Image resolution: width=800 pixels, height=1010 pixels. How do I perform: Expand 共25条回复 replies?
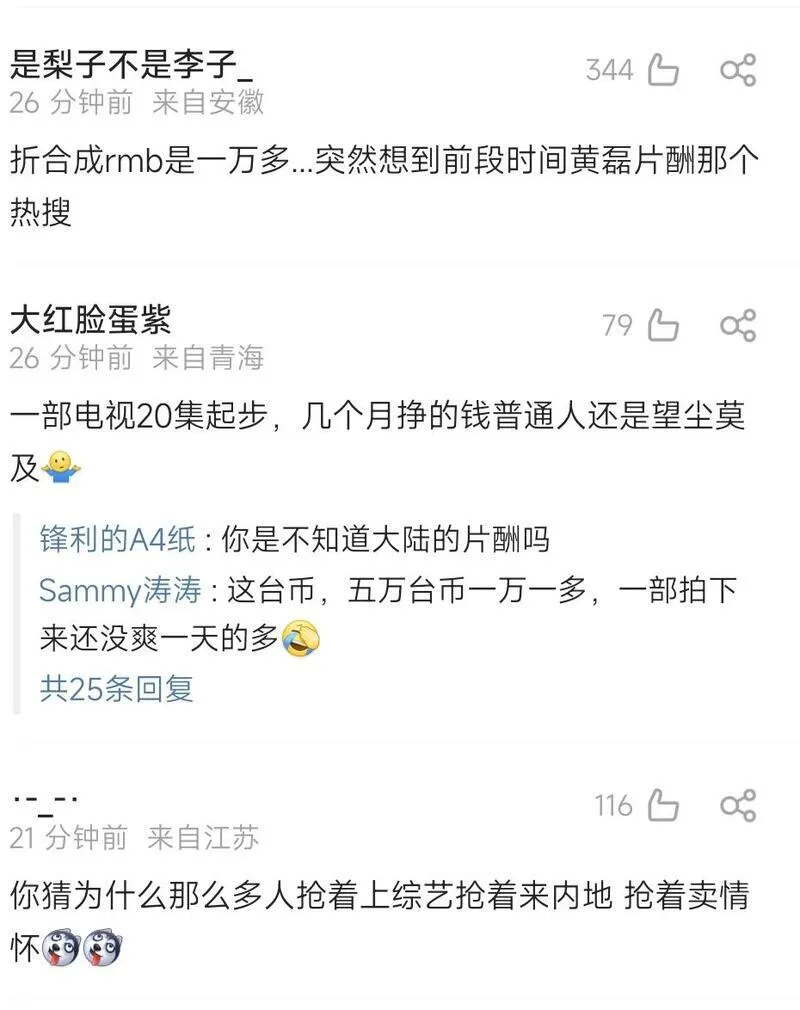[x=116, y=688]
